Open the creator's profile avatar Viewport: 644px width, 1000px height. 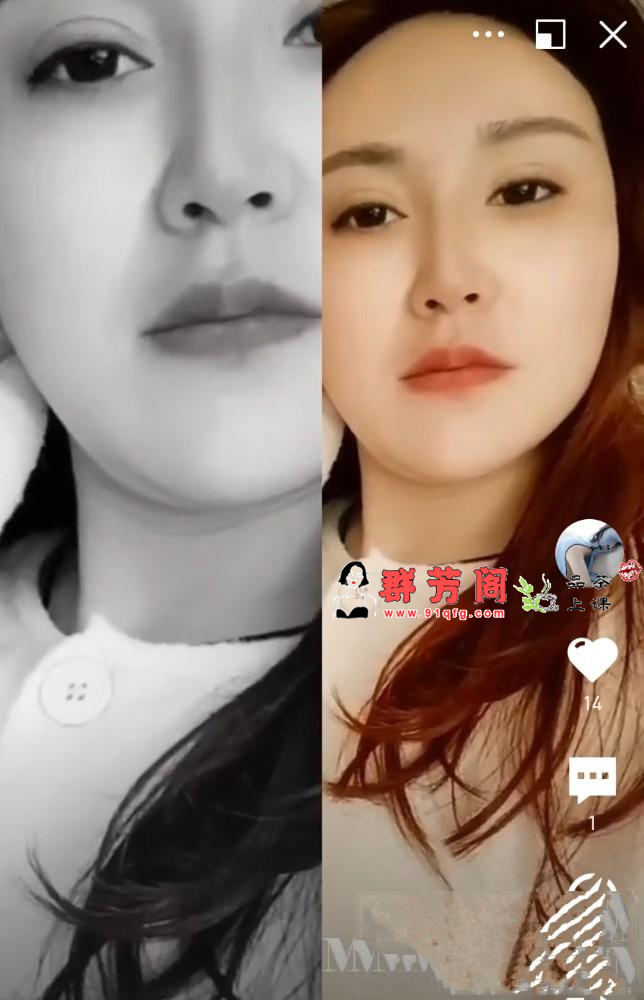[590, 553]
